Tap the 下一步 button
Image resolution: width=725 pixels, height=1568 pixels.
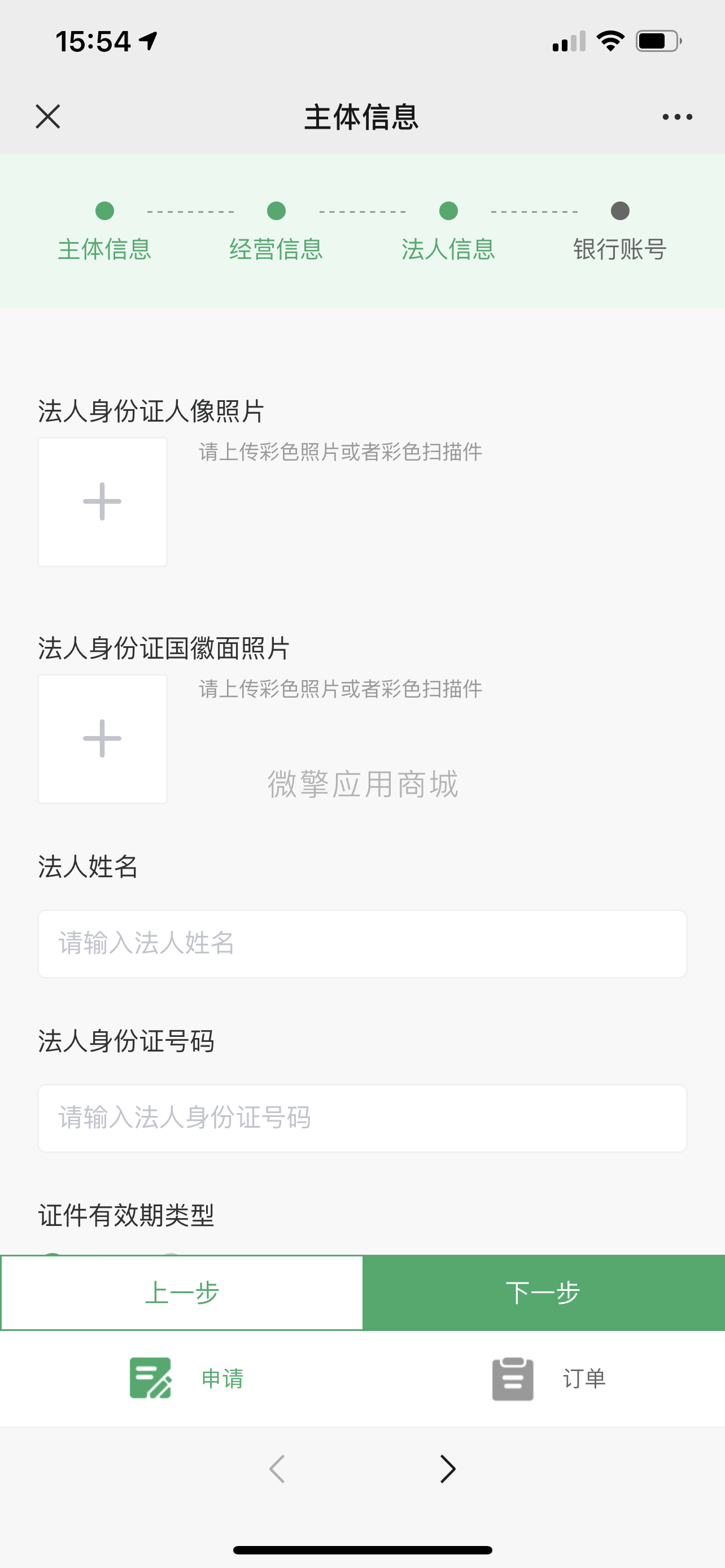coord(544,1292)
